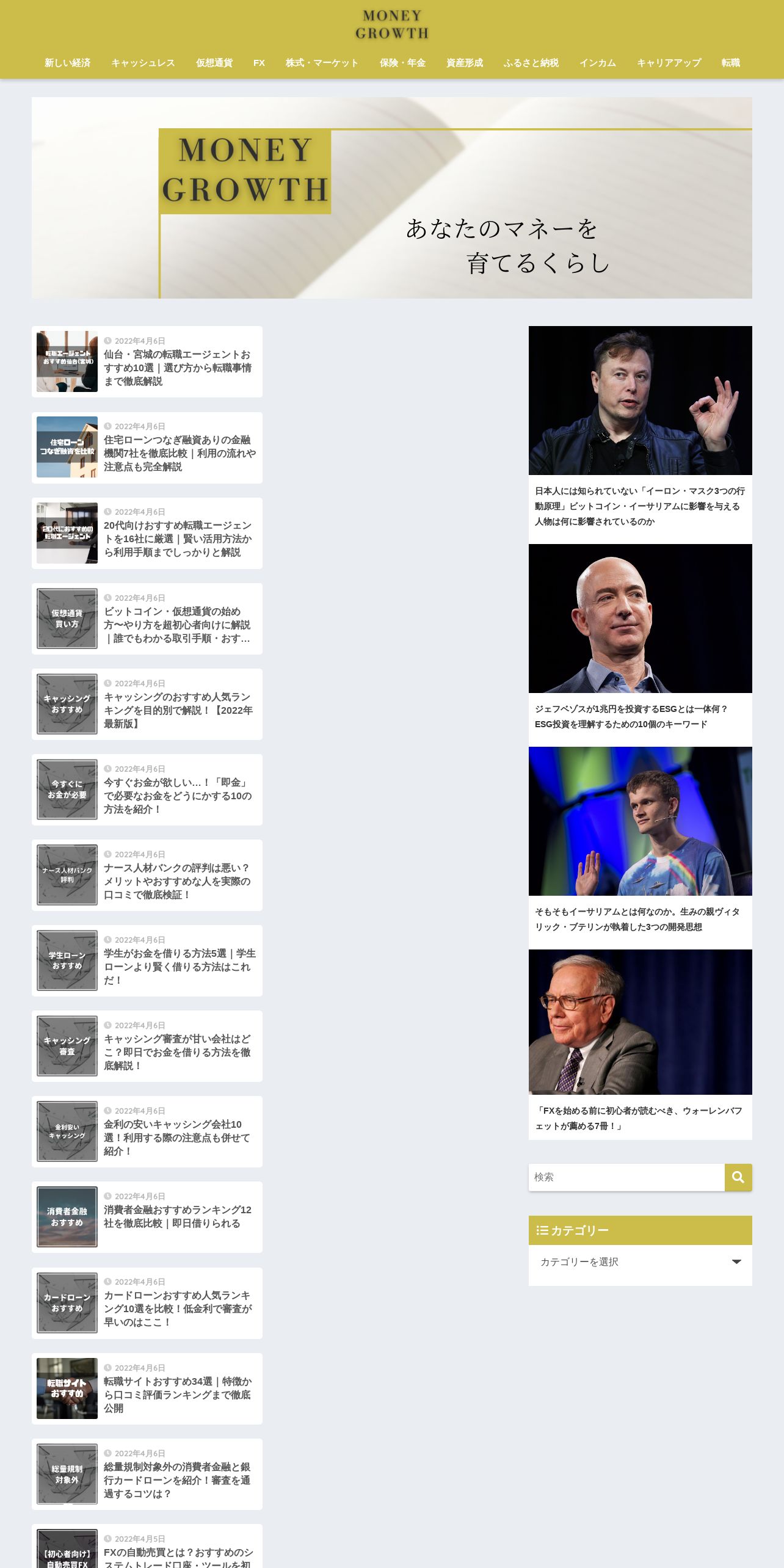The width and height of the screenshot is (784, 1568).
Task: Read the 住宅ローンつなぎ融資 comparison article
Action: point(147,448)
